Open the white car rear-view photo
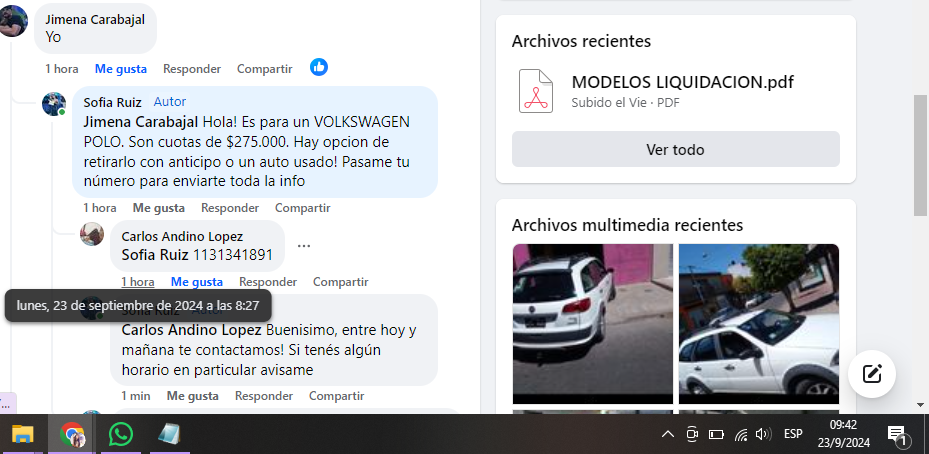 (x=592, y=323)
